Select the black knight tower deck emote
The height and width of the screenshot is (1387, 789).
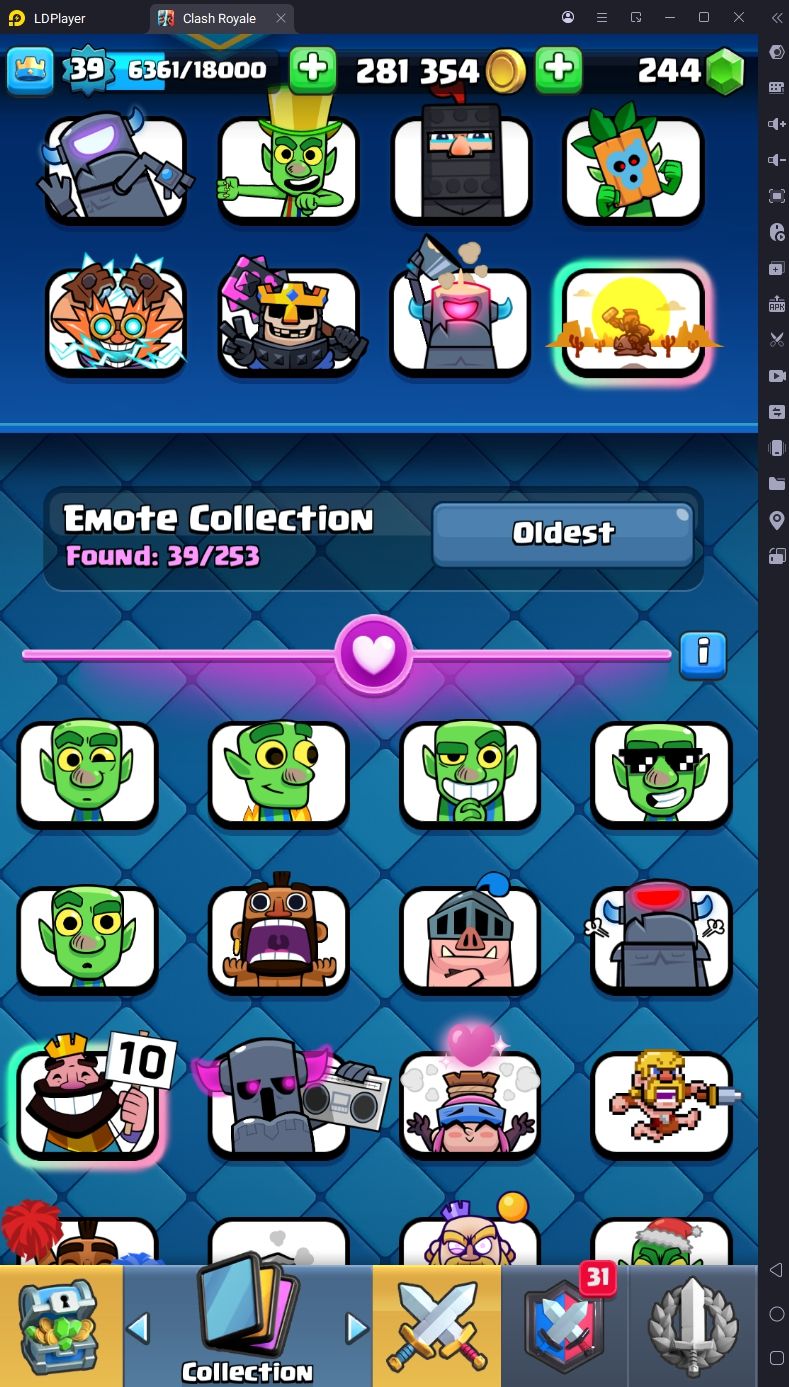[x=461, y=168]
